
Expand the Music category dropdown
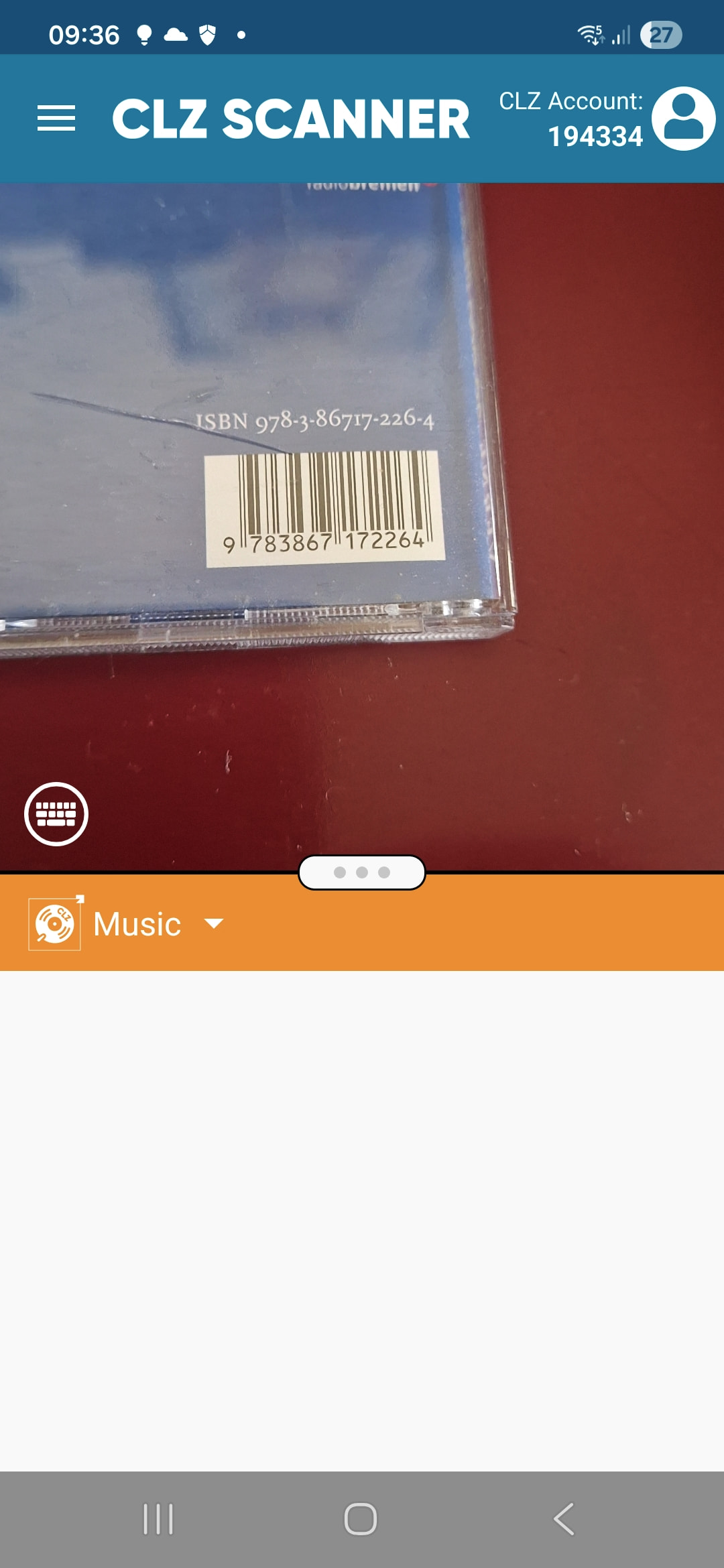pos(213,924)
